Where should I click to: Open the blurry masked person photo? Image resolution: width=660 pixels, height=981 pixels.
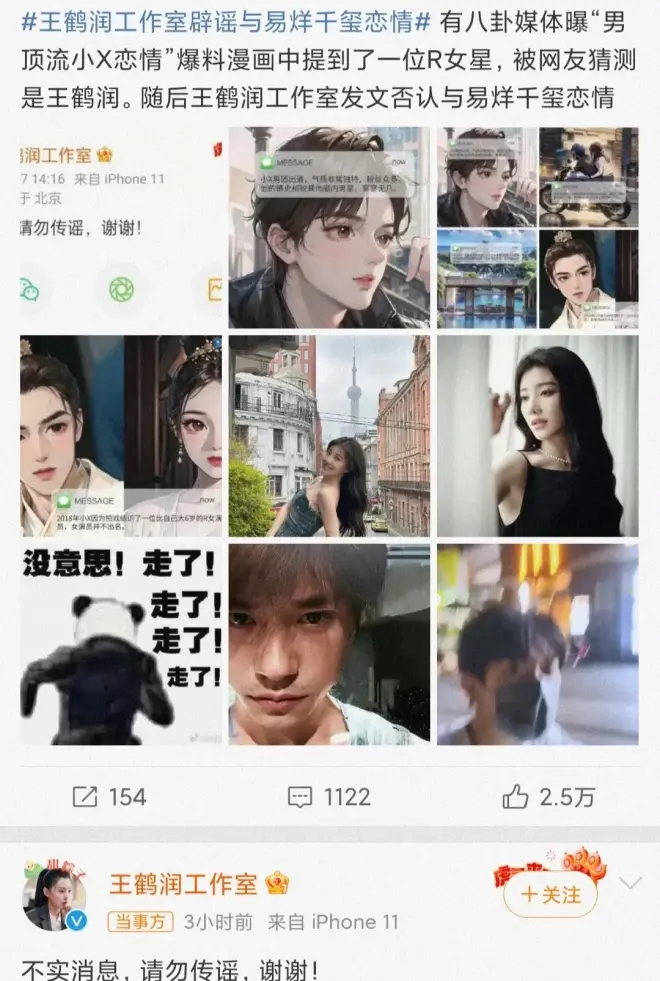537,644
